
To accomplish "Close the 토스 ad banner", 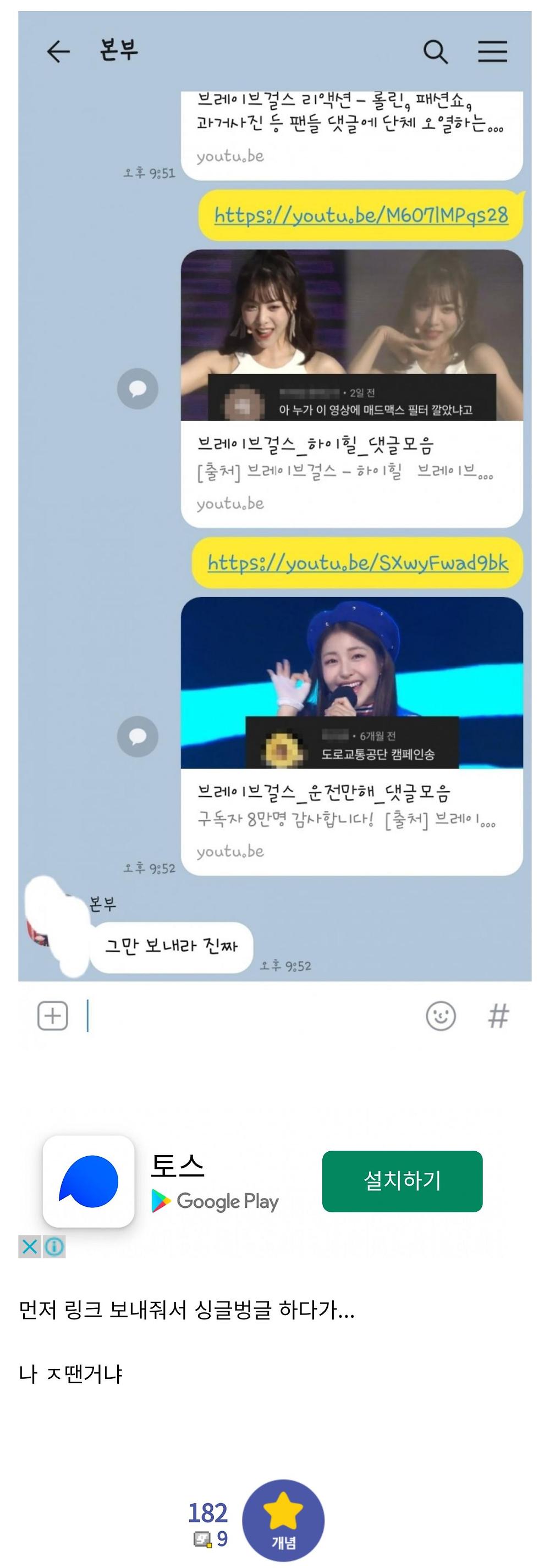I will 29,1247.
